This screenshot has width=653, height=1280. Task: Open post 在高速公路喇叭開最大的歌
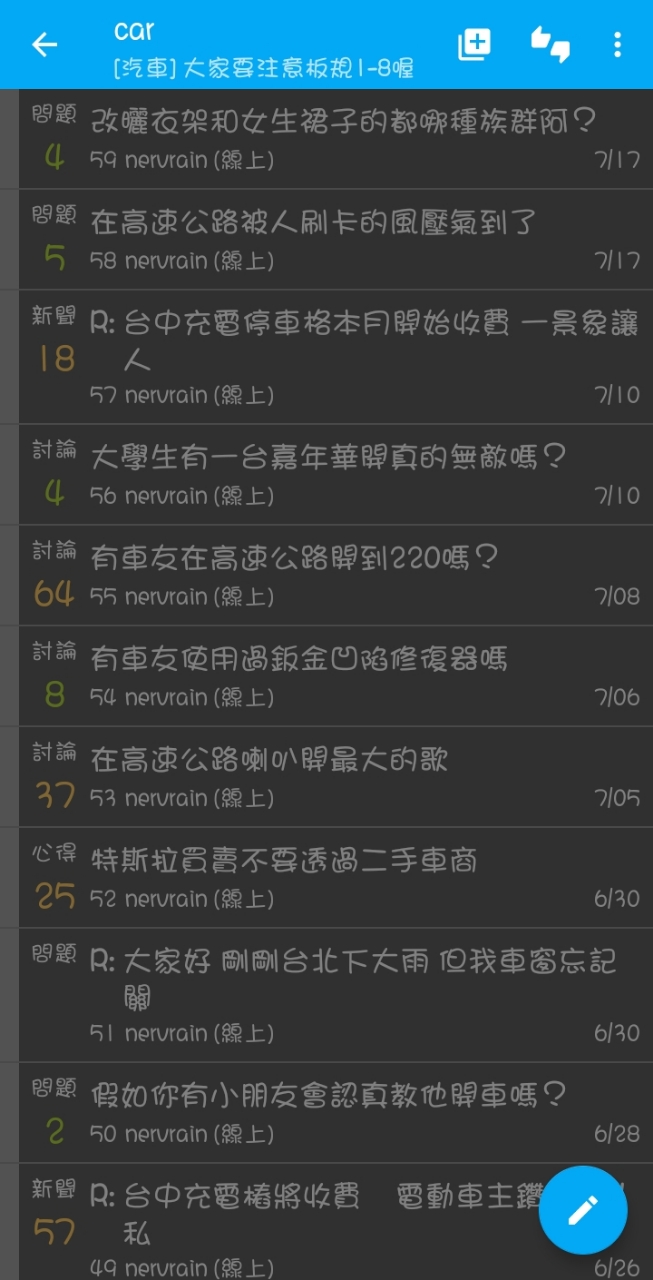pos(336,777)
